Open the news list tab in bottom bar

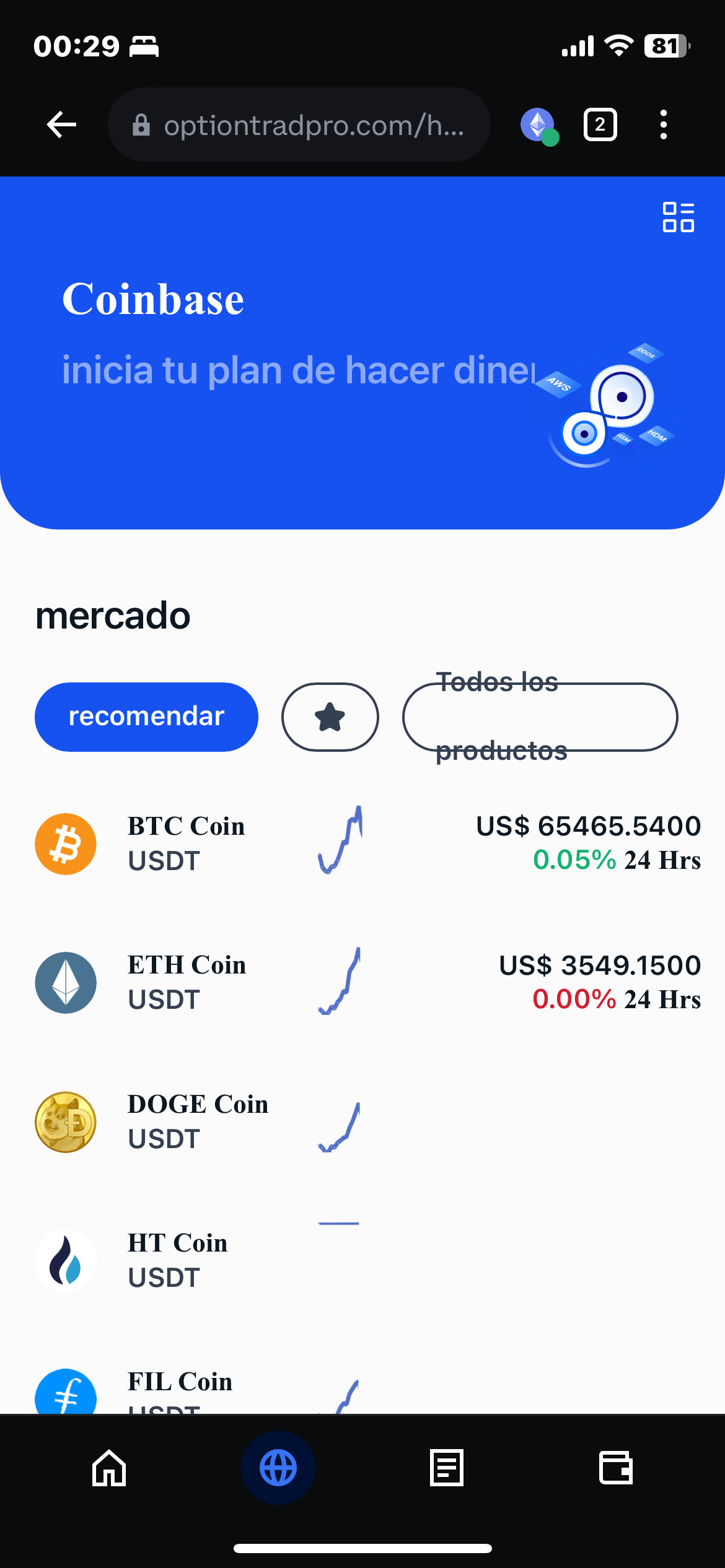pos(447,1466)
